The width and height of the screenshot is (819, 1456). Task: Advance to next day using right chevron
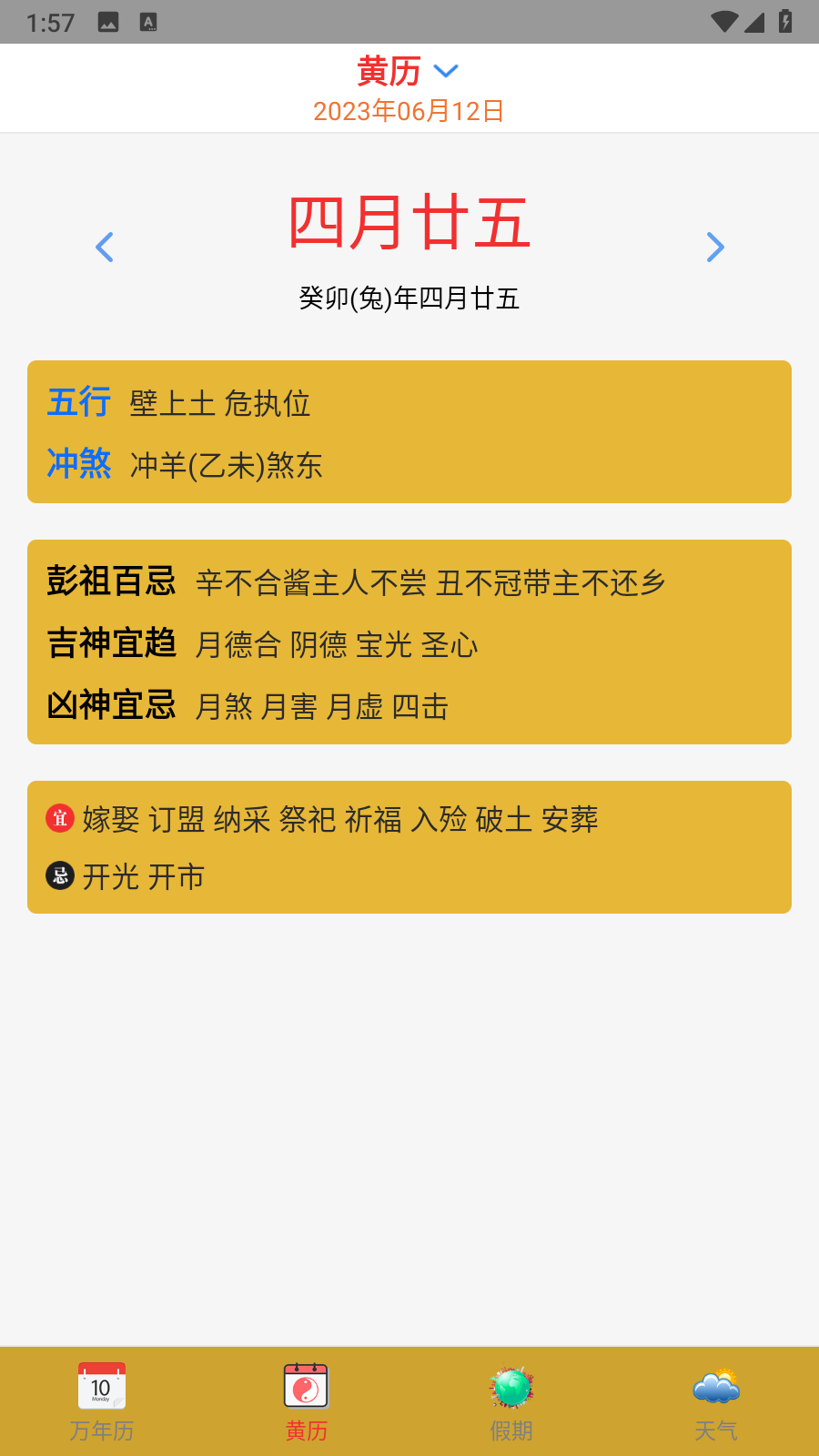[715, 247]
